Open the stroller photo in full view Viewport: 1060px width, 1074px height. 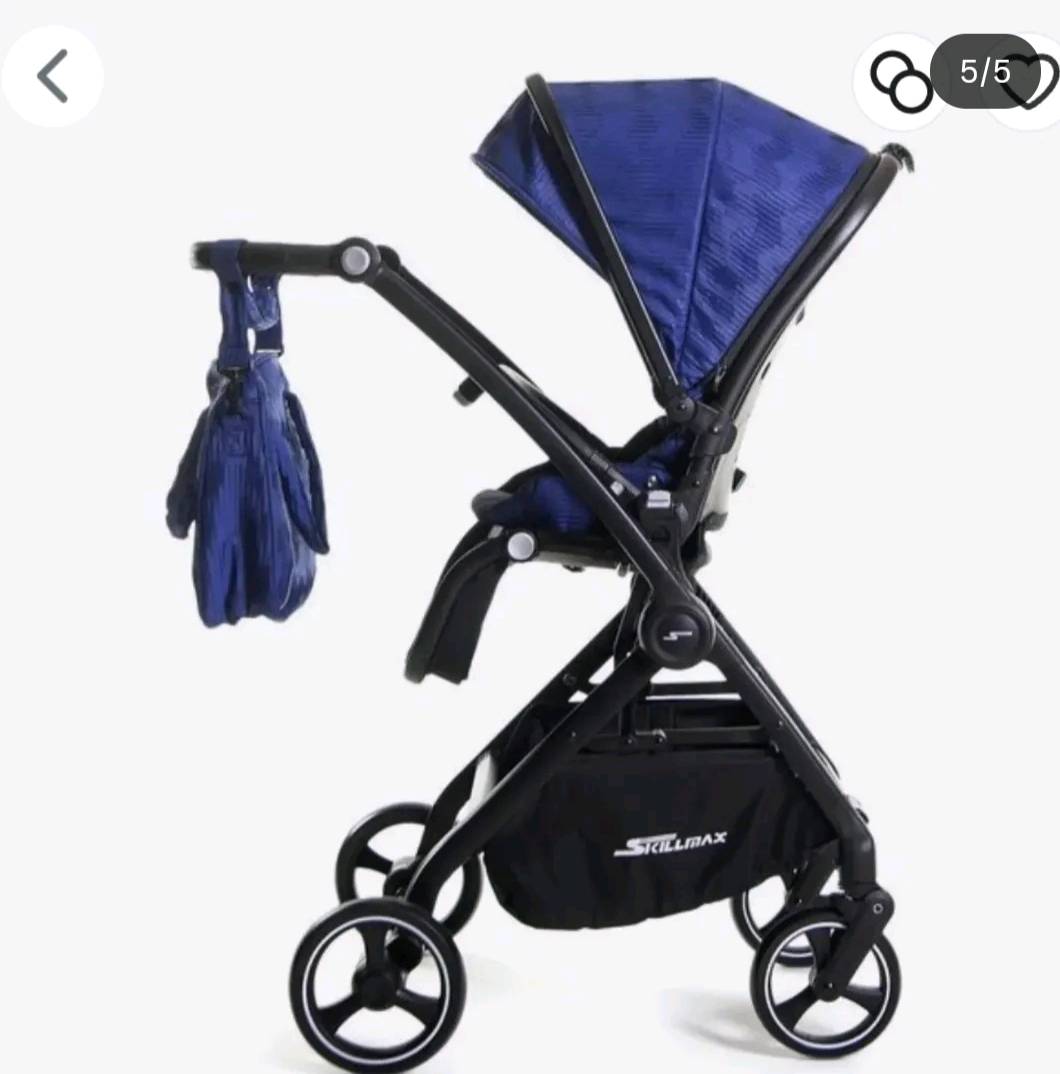click(560, 560)
